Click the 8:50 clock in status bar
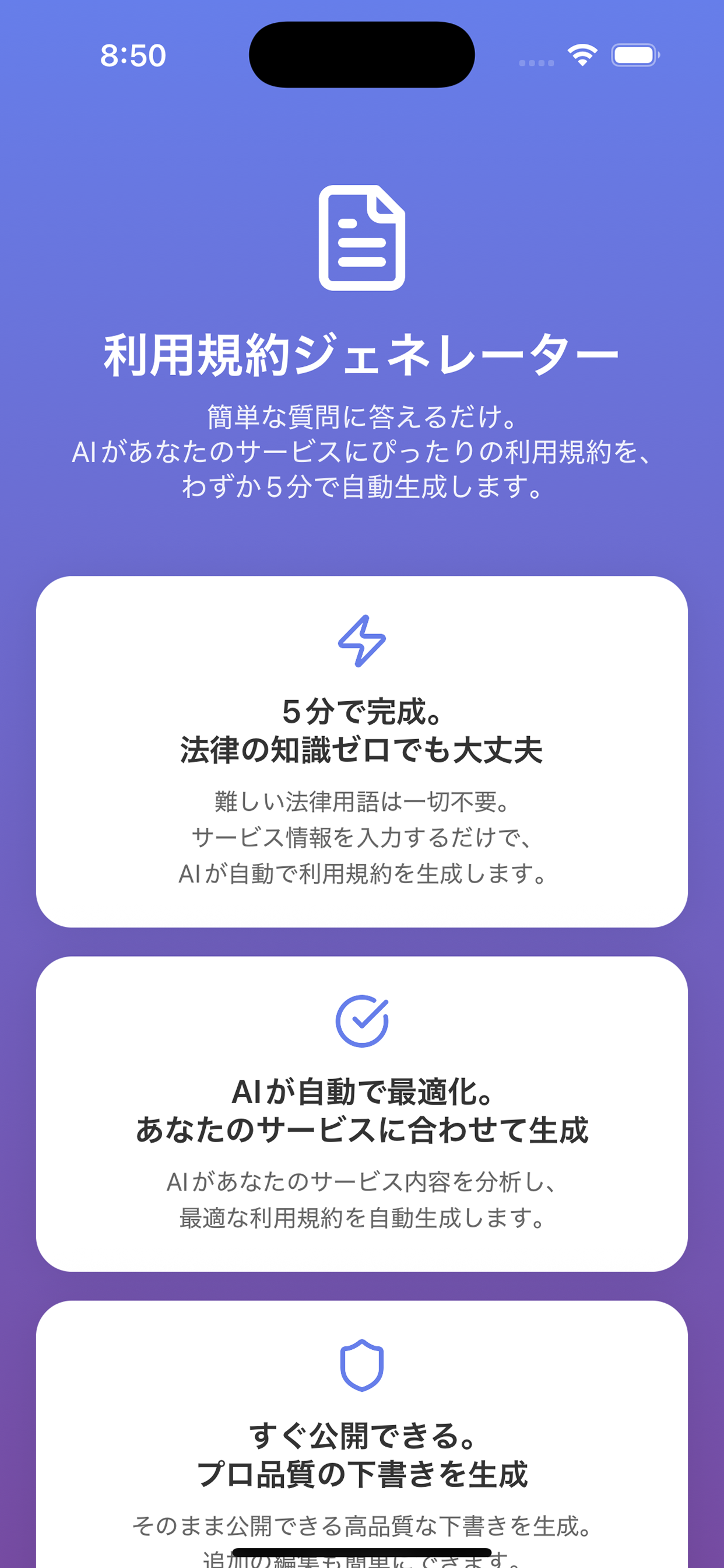Screen dimensions: 724x1568 (133, 57)
